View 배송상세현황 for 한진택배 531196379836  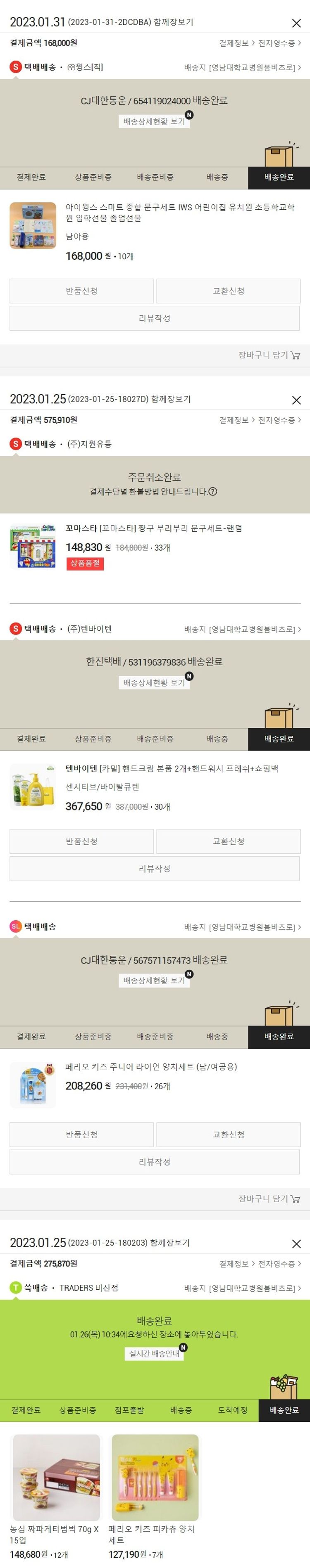click(154, 683)
